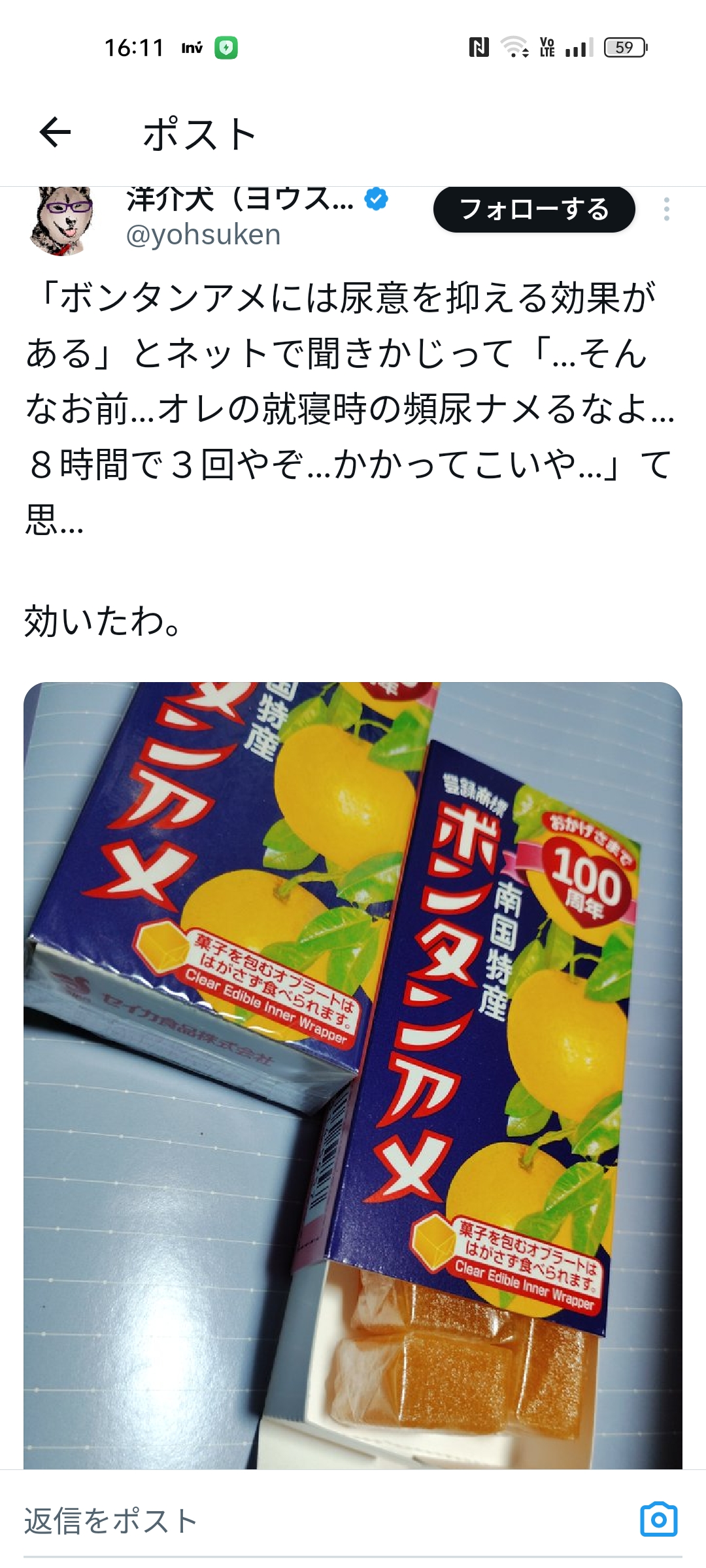This screenshot has width=706, height=1568.
Task: Tap the フォローする button
Action: coord(534,210)
